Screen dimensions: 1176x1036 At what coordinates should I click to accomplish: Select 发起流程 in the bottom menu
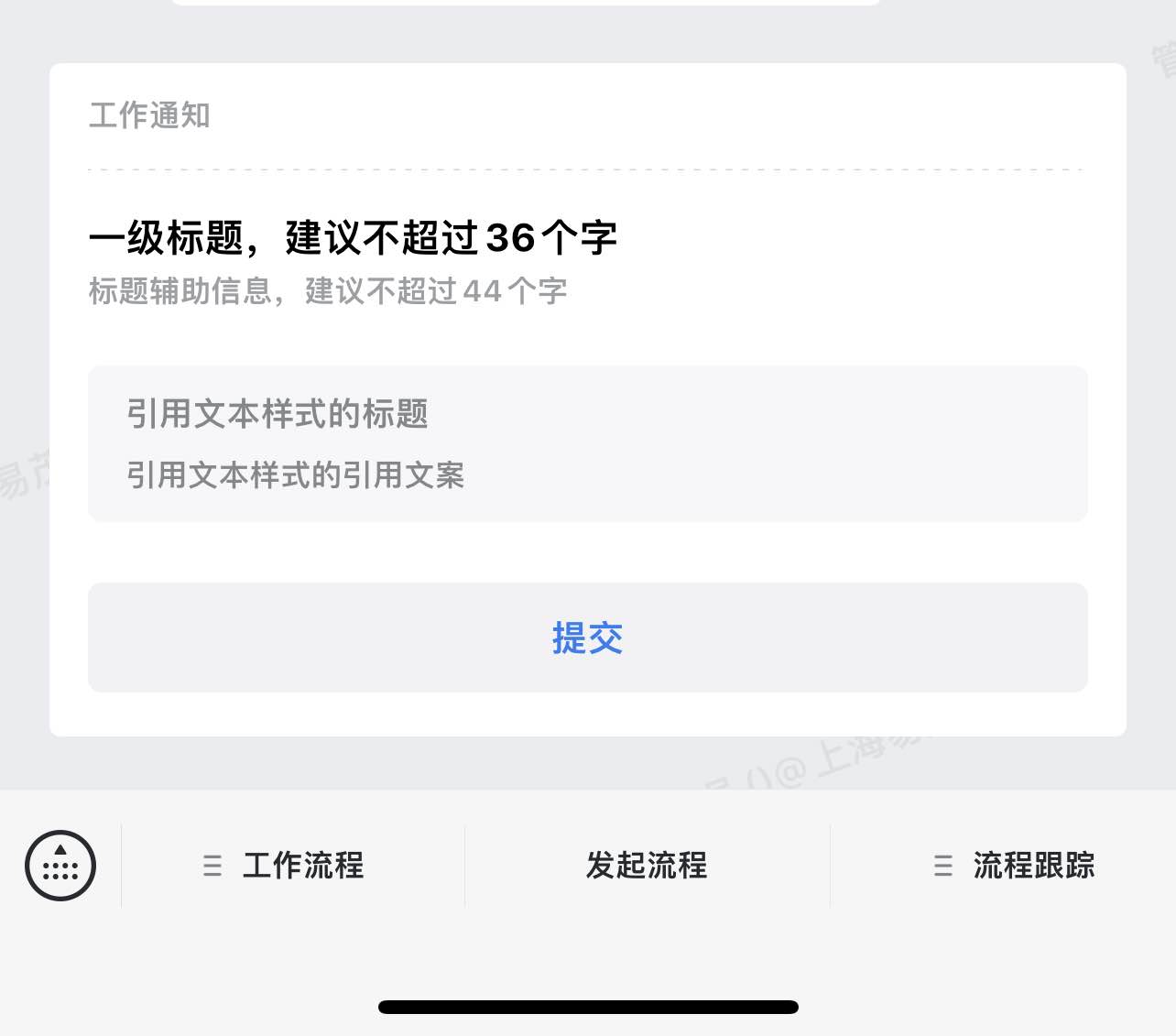[647, 866]
